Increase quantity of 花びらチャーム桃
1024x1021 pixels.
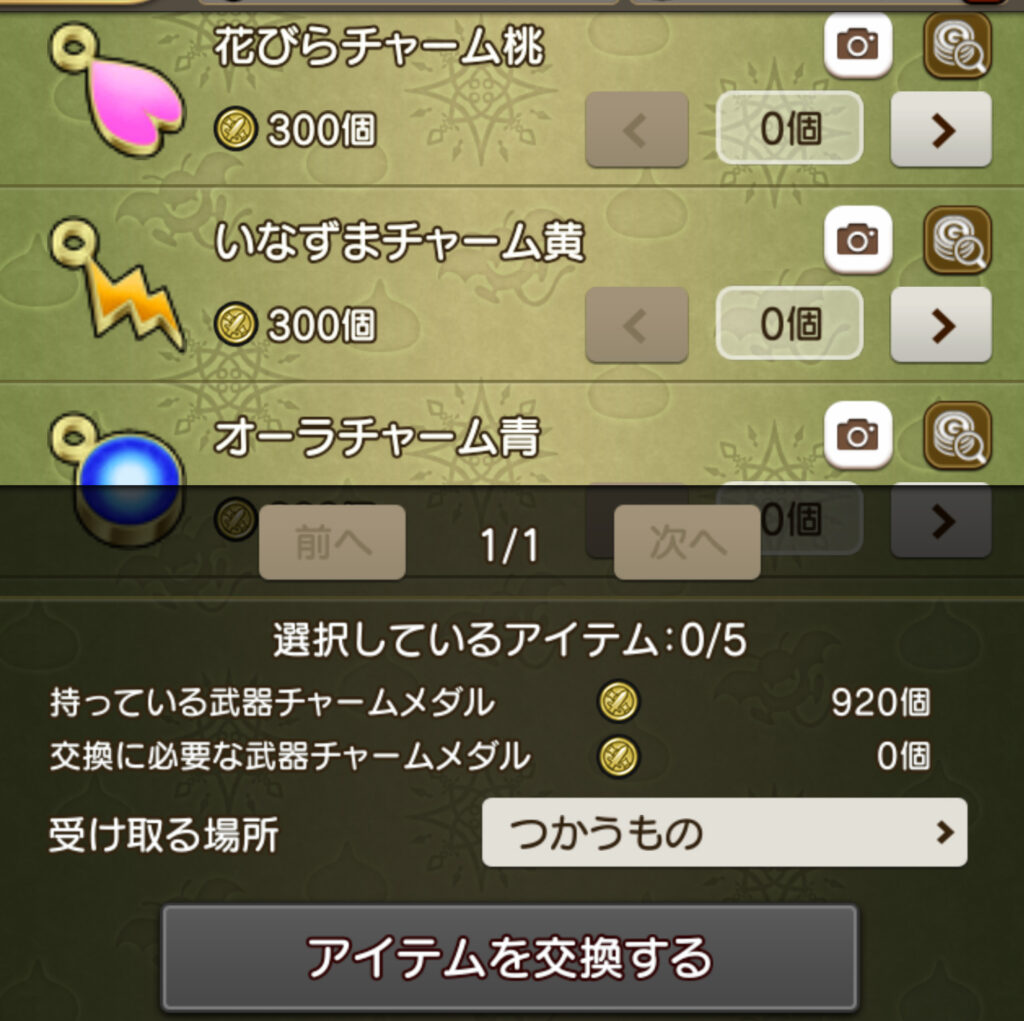click(x=941, y=130)
